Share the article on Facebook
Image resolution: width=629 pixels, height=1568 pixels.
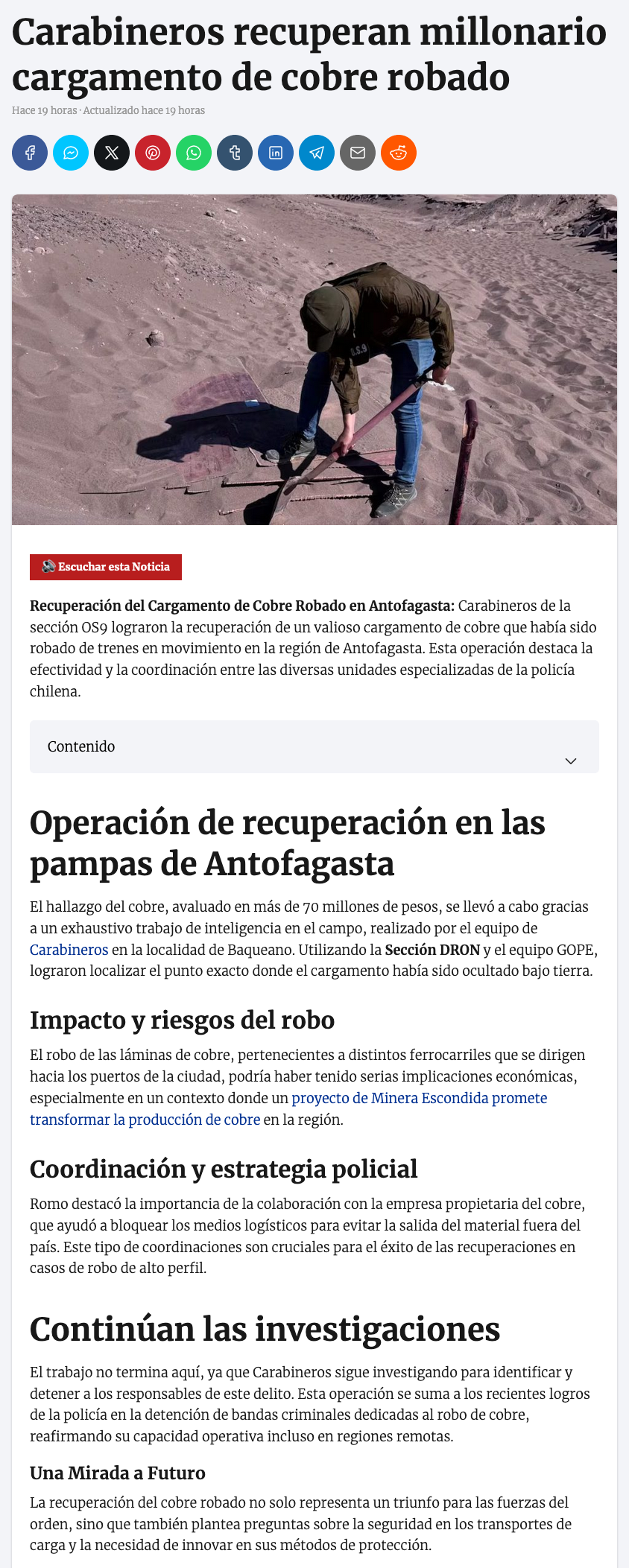click(x=30, y=153)
